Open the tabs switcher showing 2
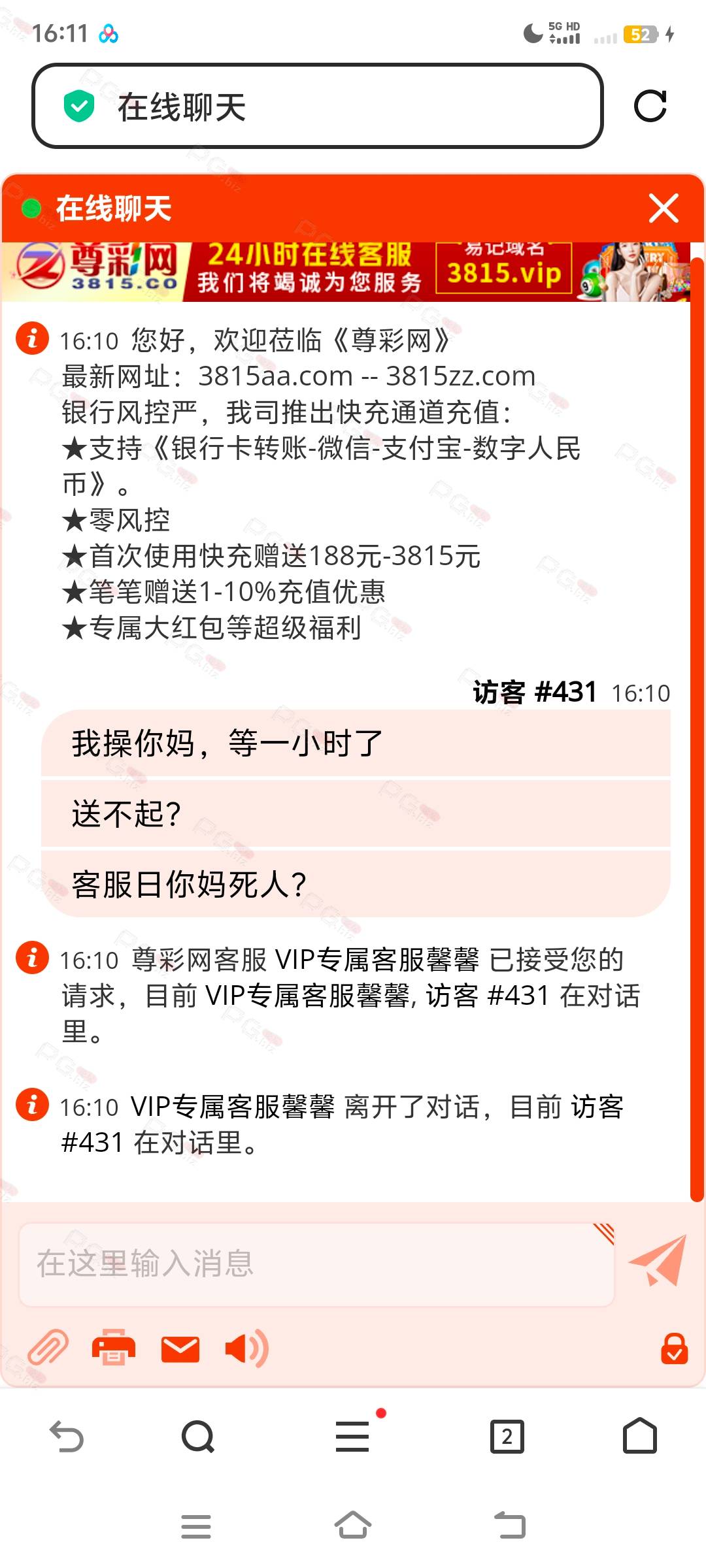 507,1436
